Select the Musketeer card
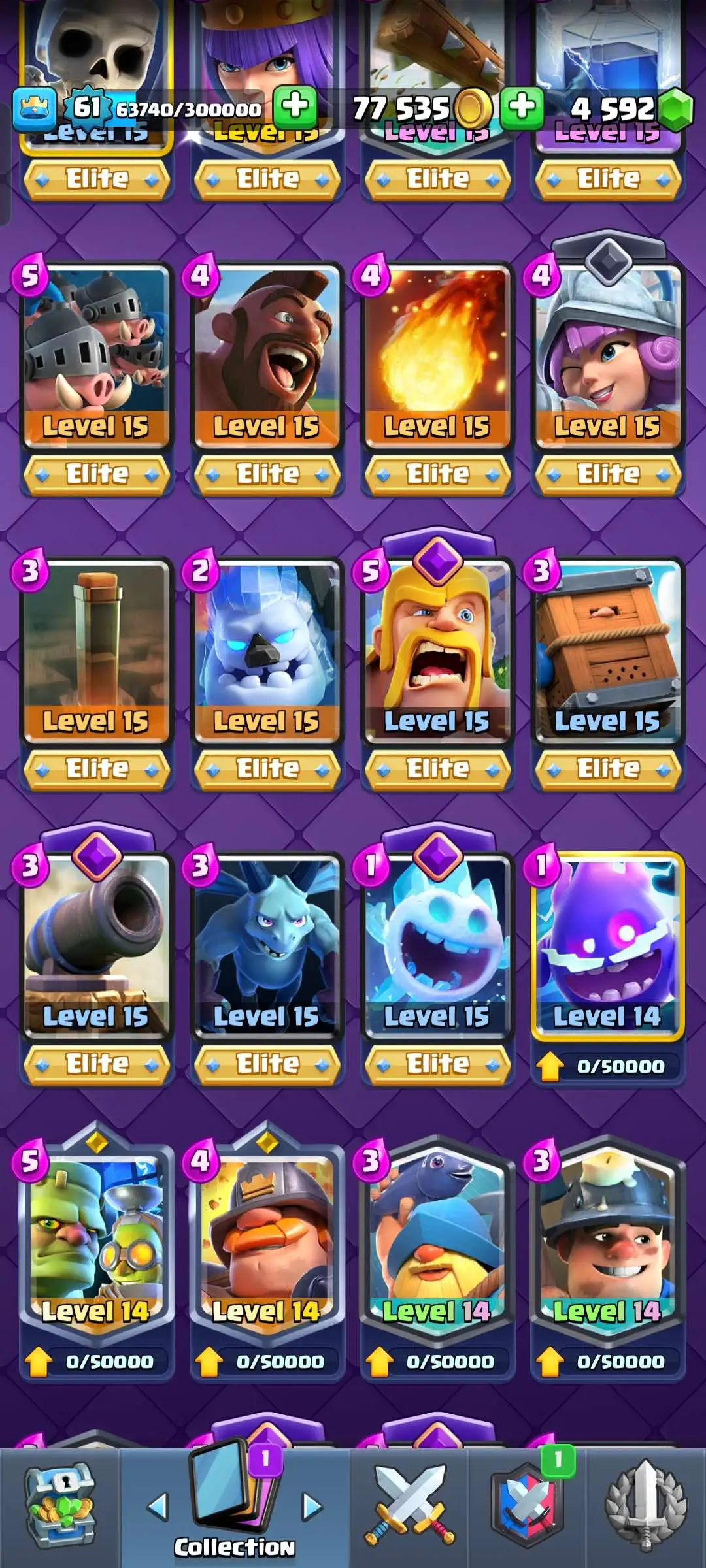This screenshot has height=1568, width=706. (x=608, y=356)
